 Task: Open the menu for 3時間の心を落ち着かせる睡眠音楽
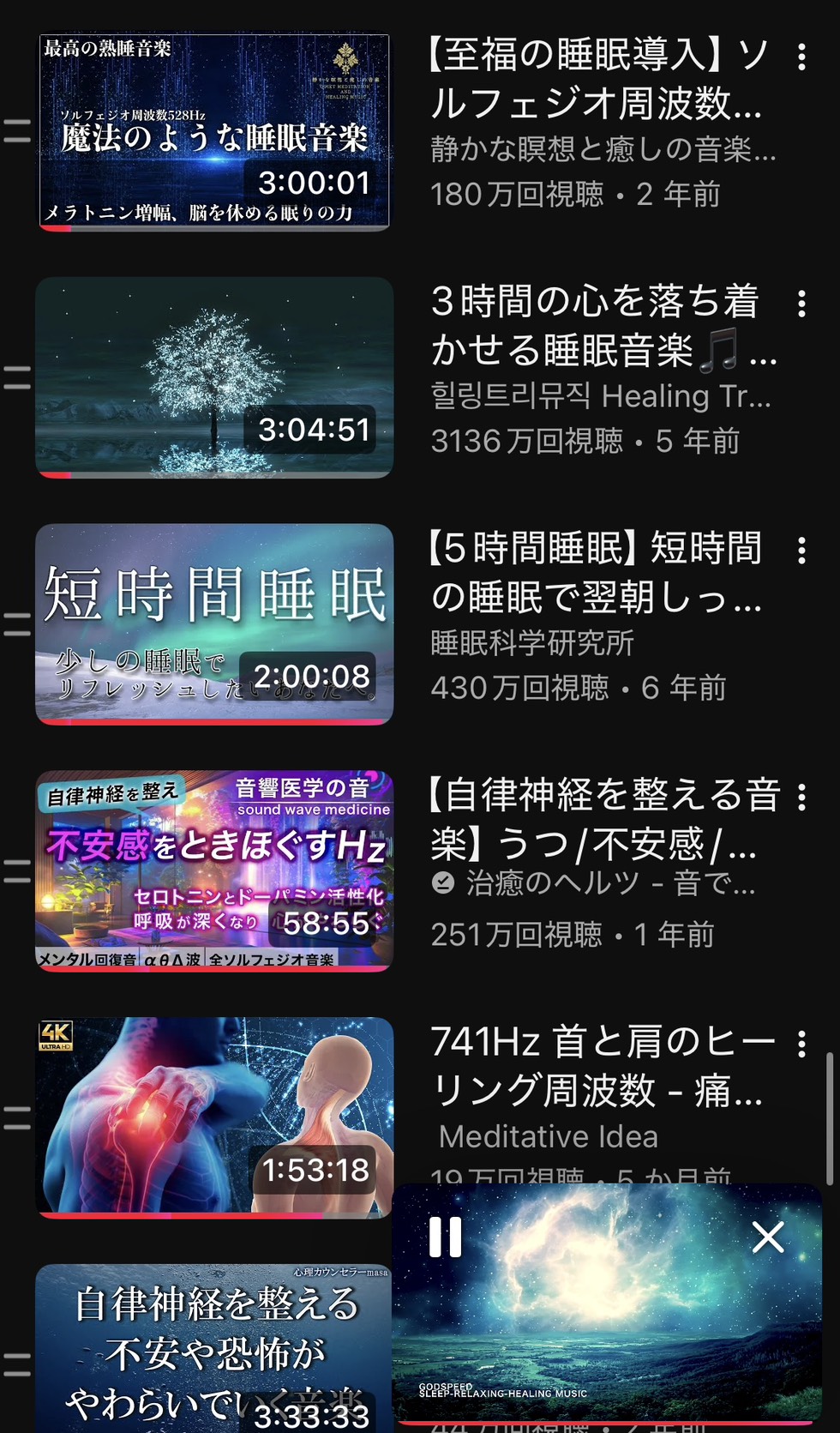tap(801, 304)
